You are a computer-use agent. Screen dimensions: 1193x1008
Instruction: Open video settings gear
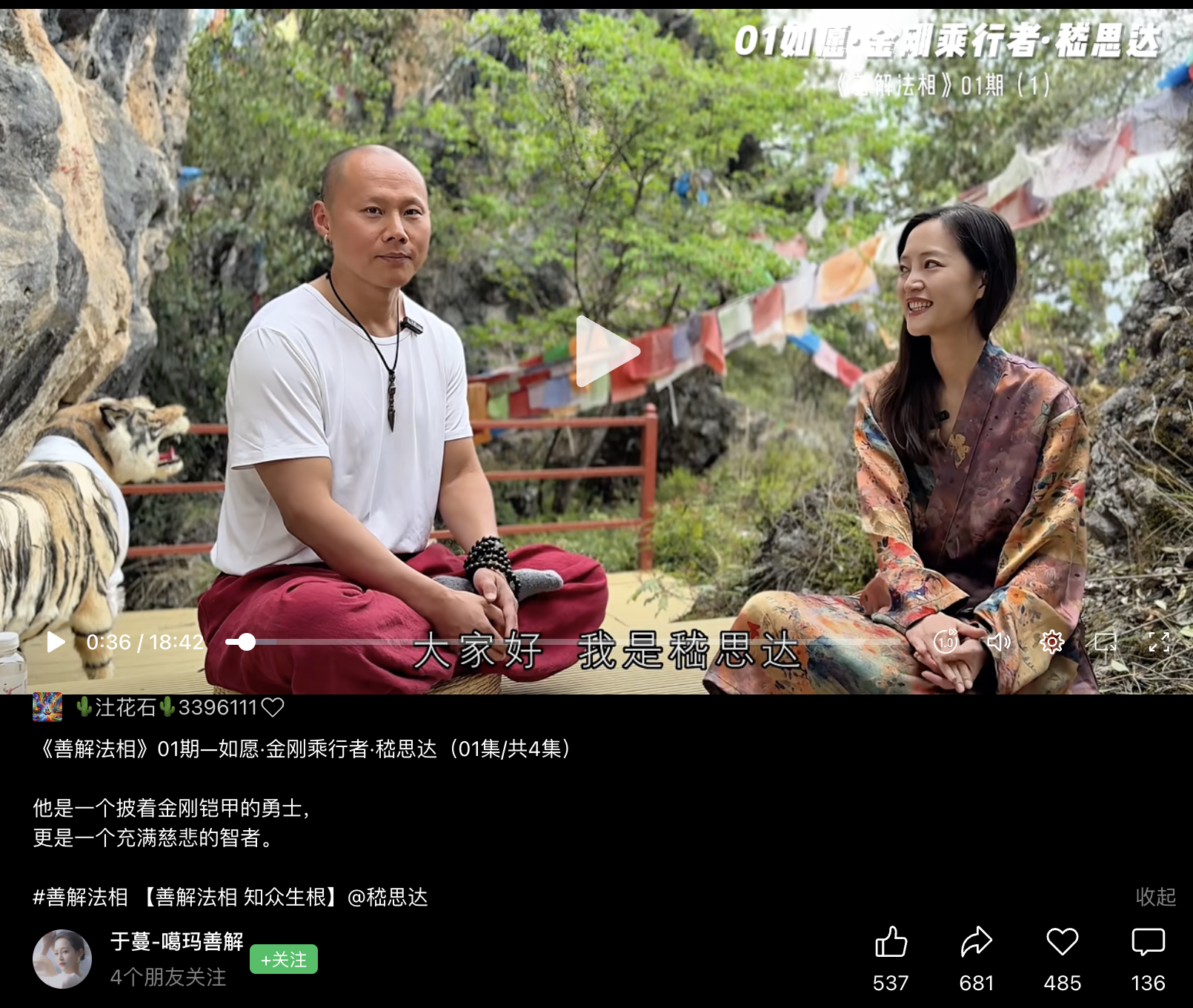pyautogui.click(x=1051, y=642)
